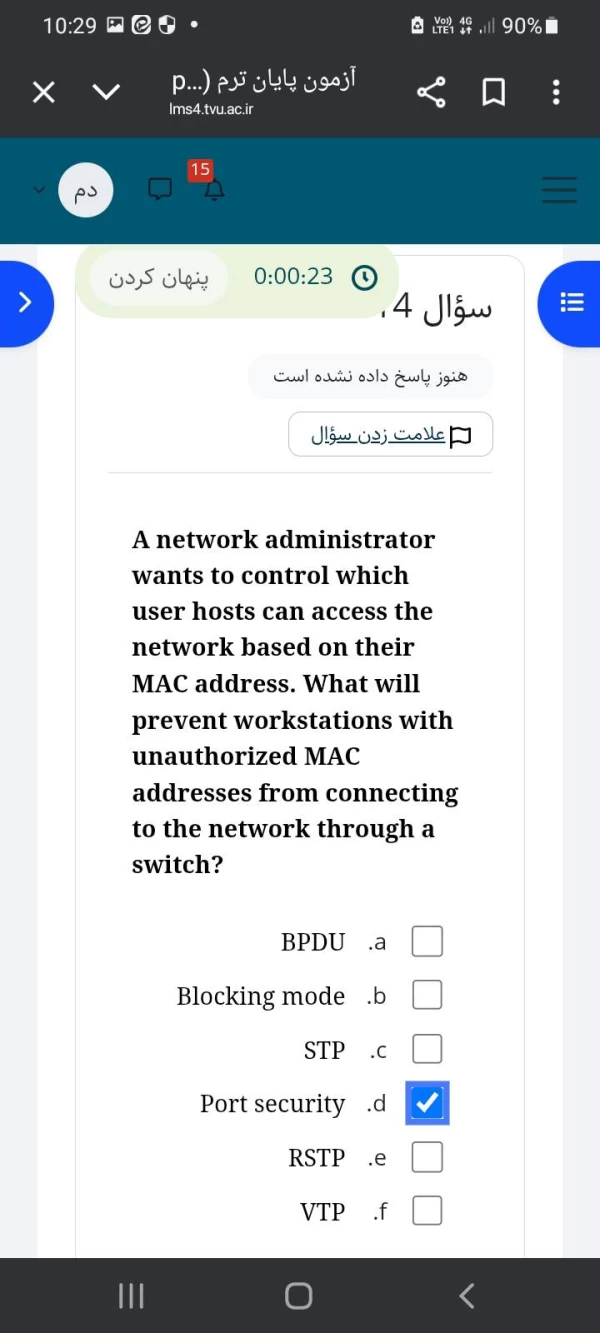Choose the VTP option
Image resolution: width=600 pixels, height=1333 pixels.
[x=427, y=1211]
